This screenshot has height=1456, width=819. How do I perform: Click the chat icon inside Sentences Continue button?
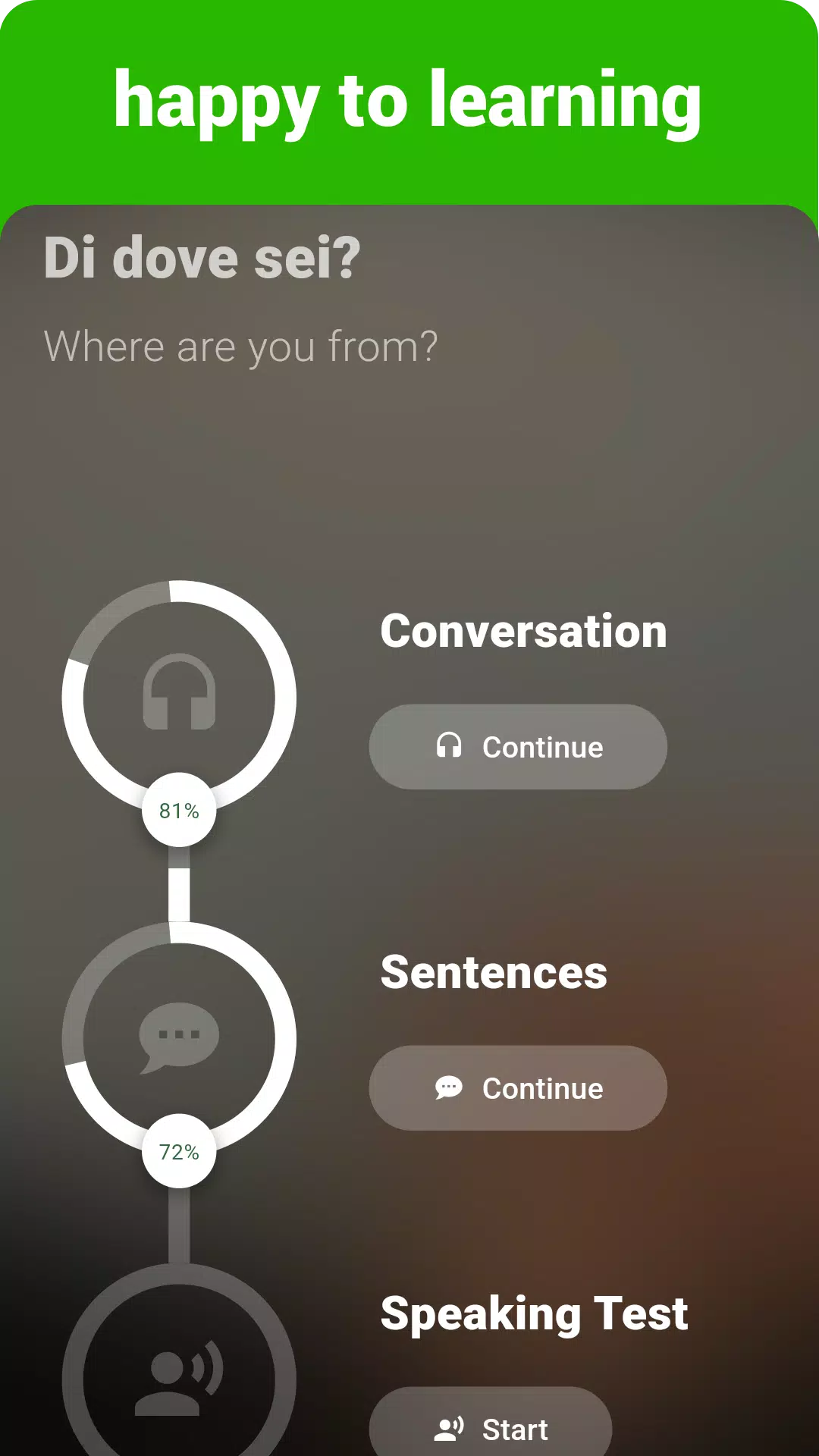449,1087
